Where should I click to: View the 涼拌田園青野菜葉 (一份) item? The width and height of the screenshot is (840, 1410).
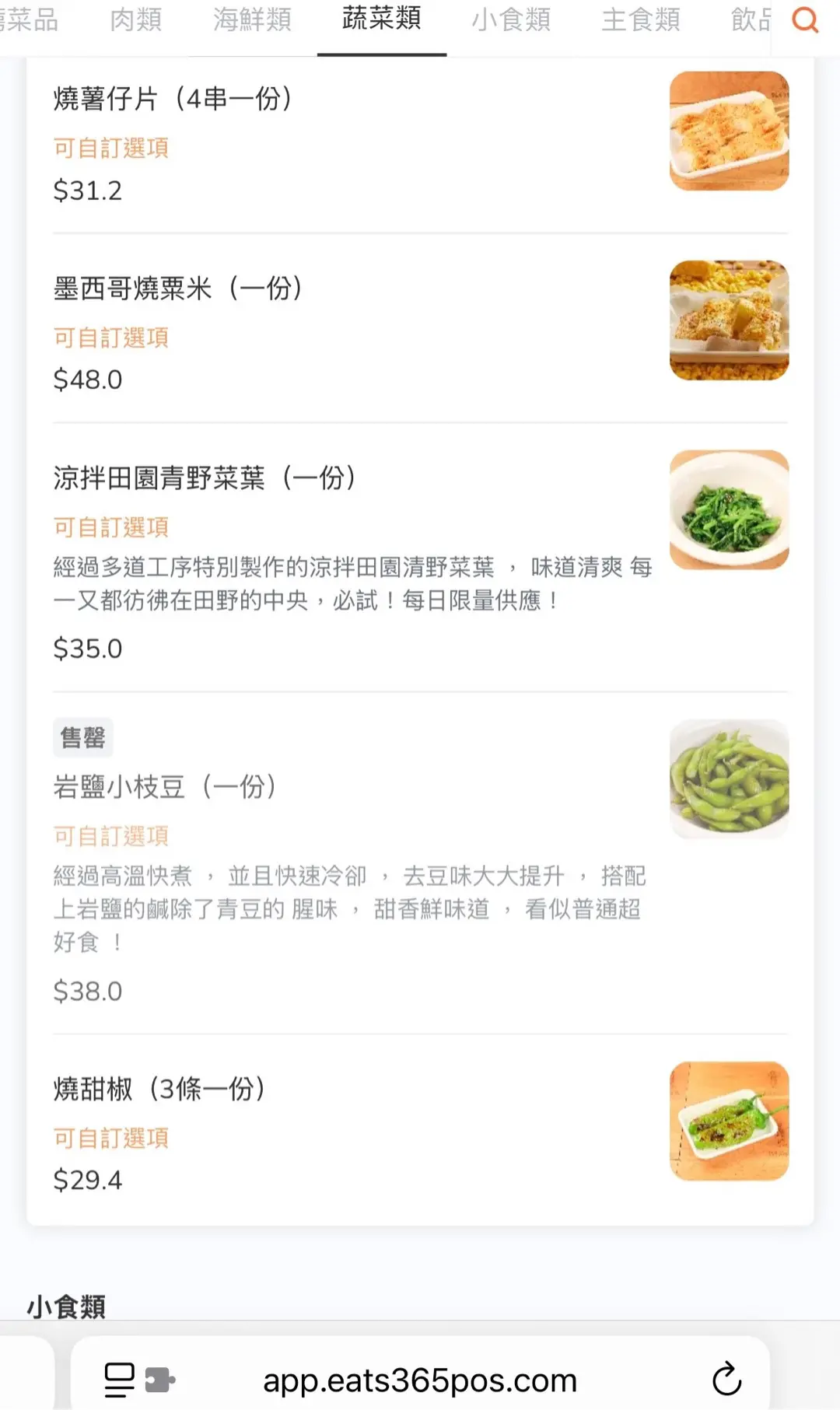pos(205,478)
